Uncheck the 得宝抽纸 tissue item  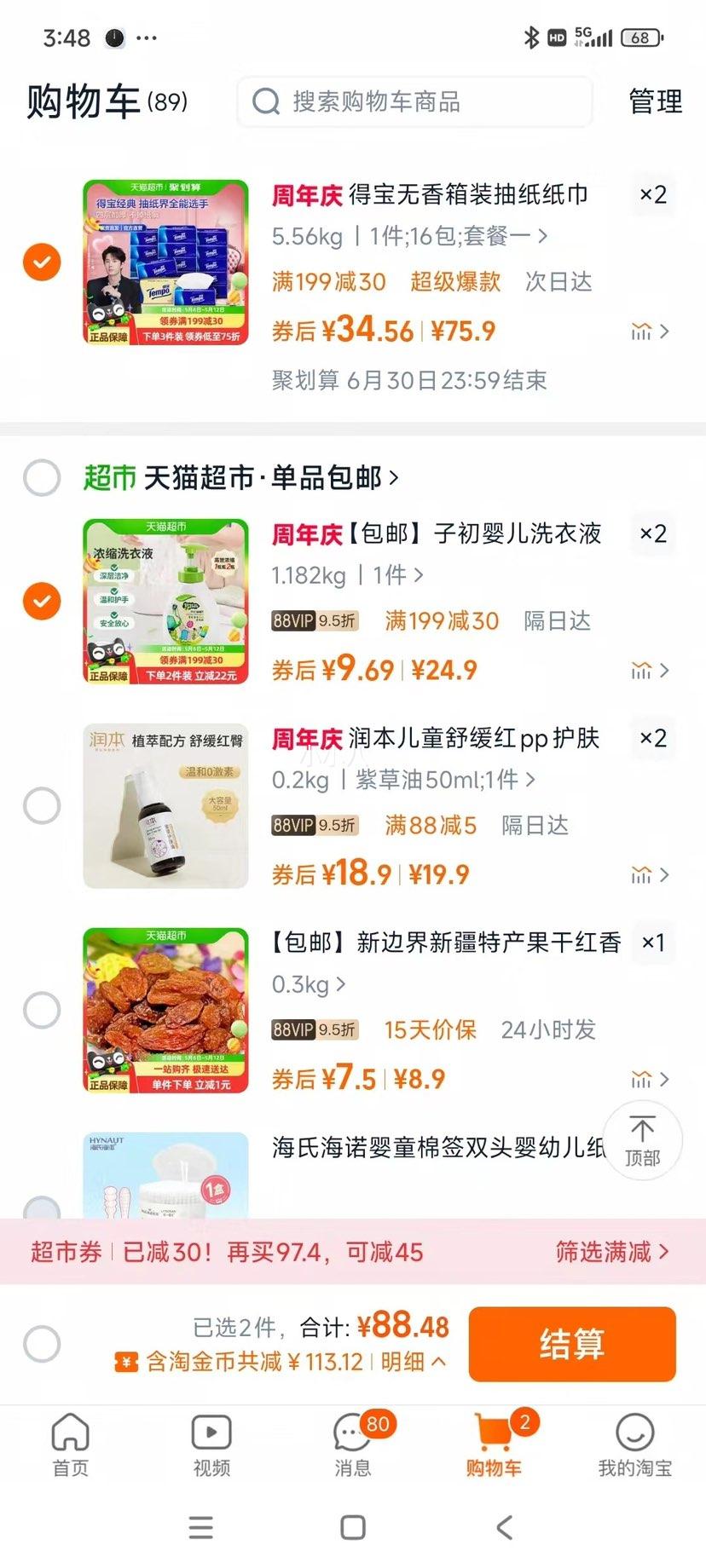click(42, 262)
